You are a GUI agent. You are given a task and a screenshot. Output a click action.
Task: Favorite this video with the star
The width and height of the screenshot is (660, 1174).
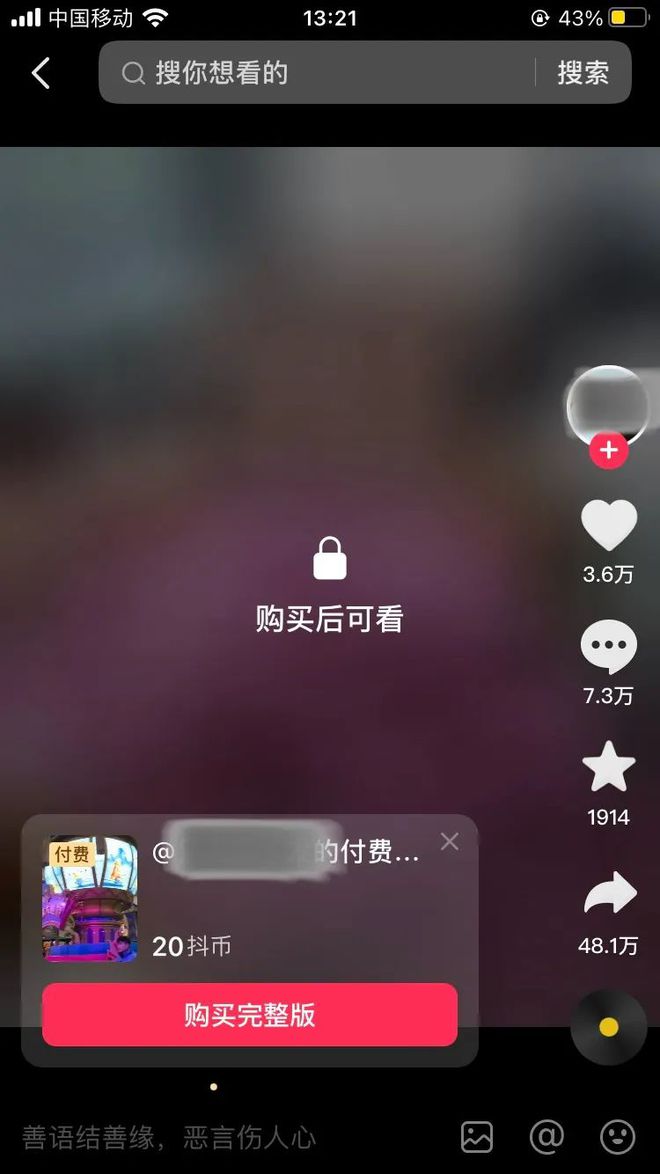tap(608, 768)
